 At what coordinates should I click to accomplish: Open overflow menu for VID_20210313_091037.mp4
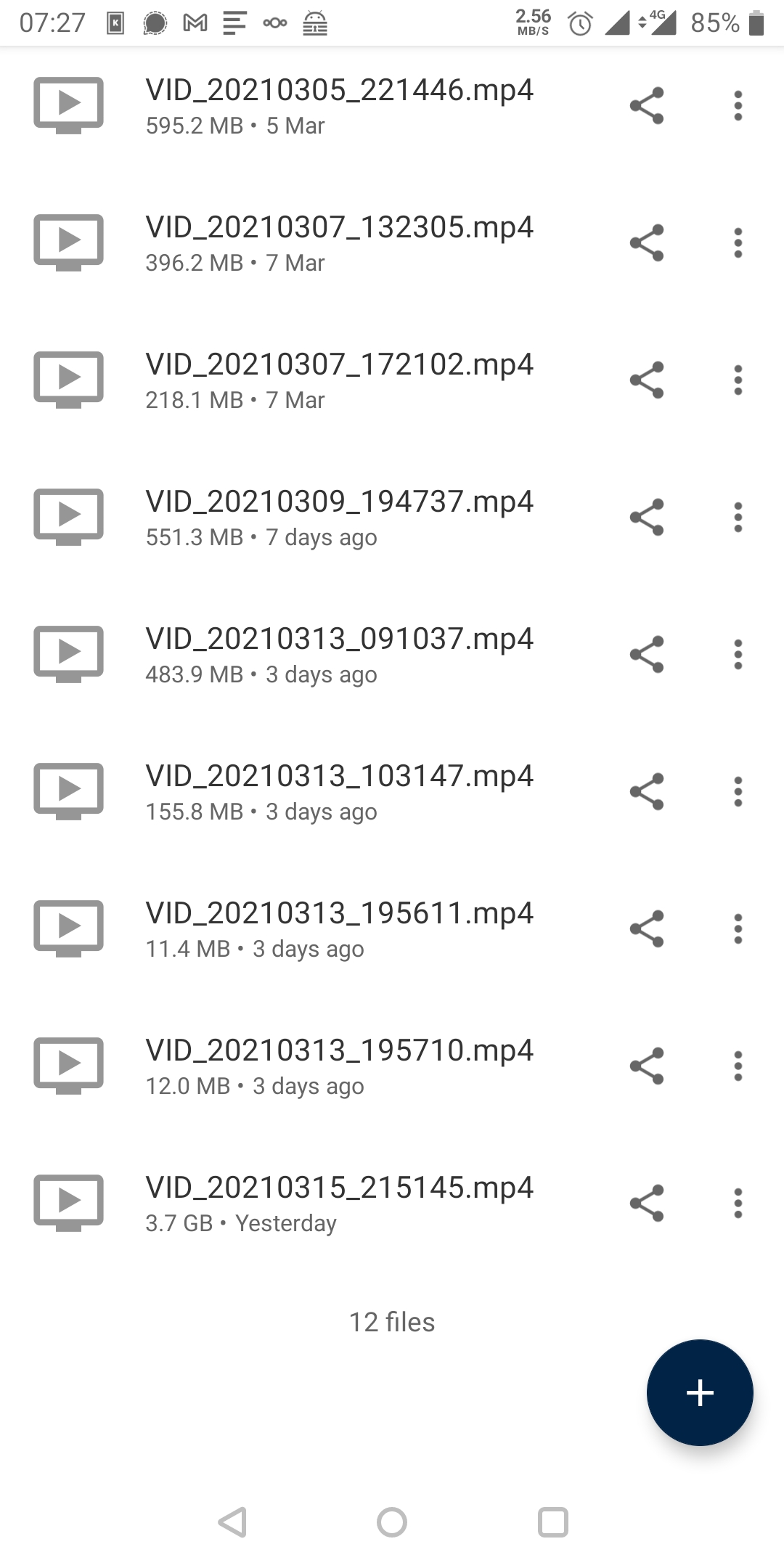(738, 655)
